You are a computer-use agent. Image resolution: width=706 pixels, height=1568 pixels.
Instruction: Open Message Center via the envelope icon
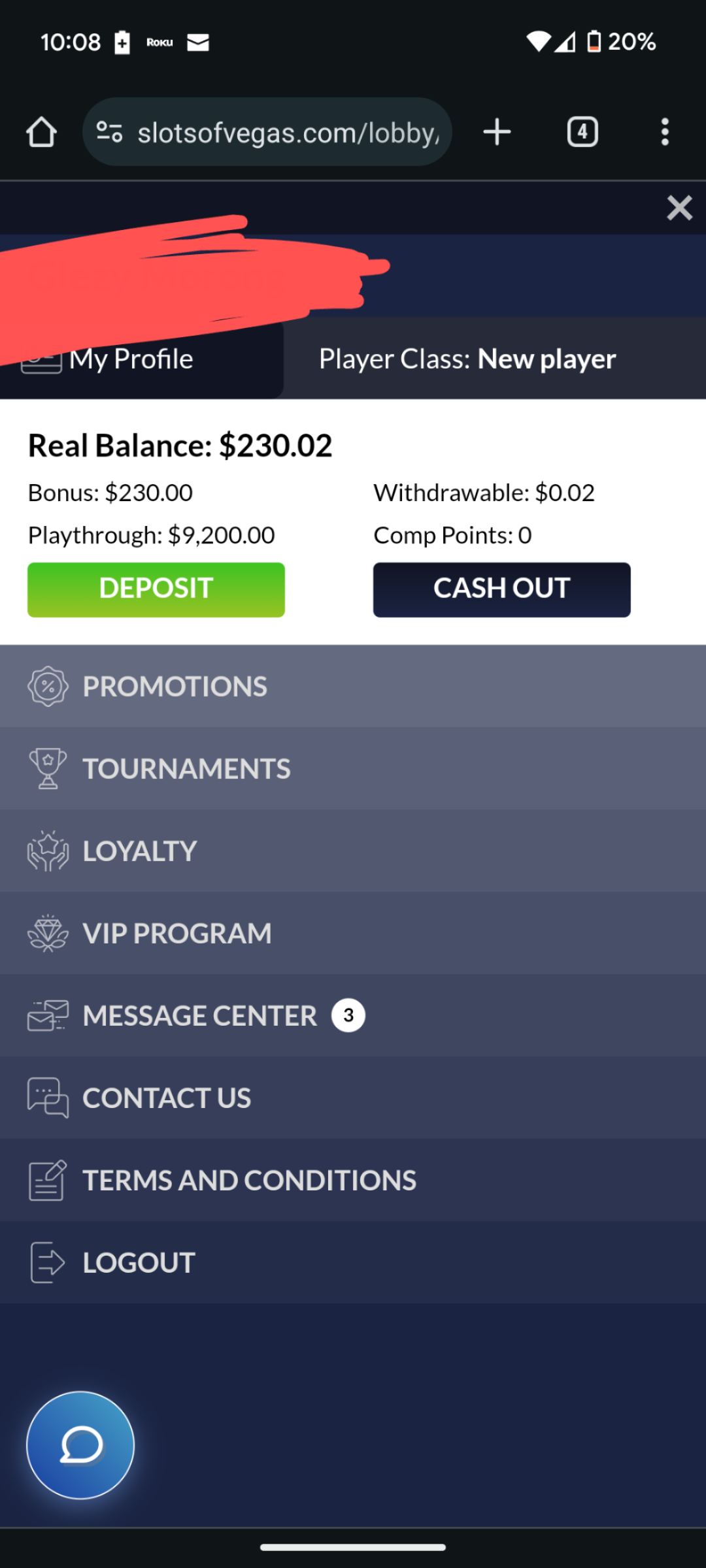tap(46, 1015)
